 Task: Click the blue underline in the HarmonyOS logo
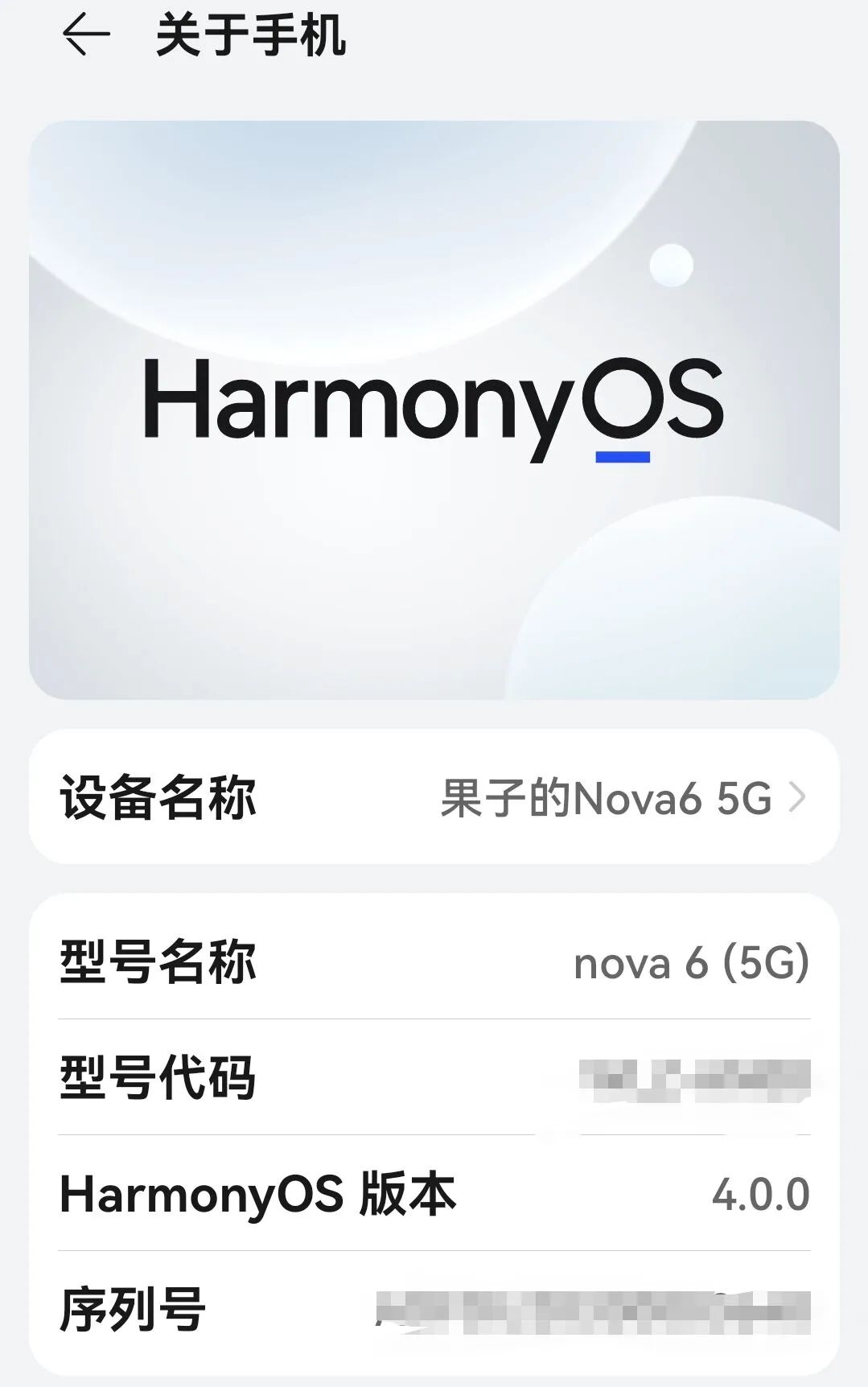pos(622,455)
